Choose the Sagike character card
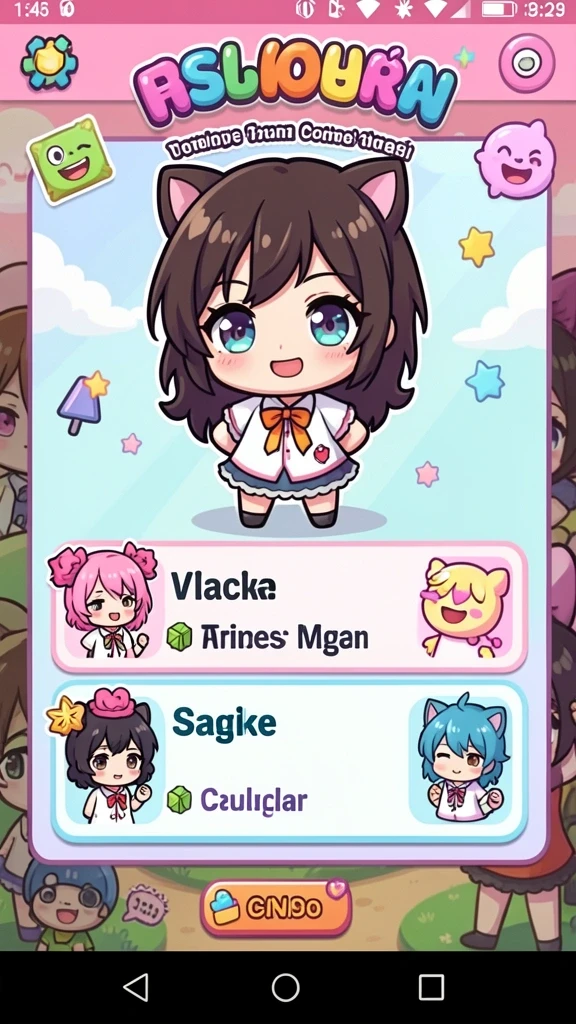Screen dimensions: 576x1024 (x=289, y=761)
